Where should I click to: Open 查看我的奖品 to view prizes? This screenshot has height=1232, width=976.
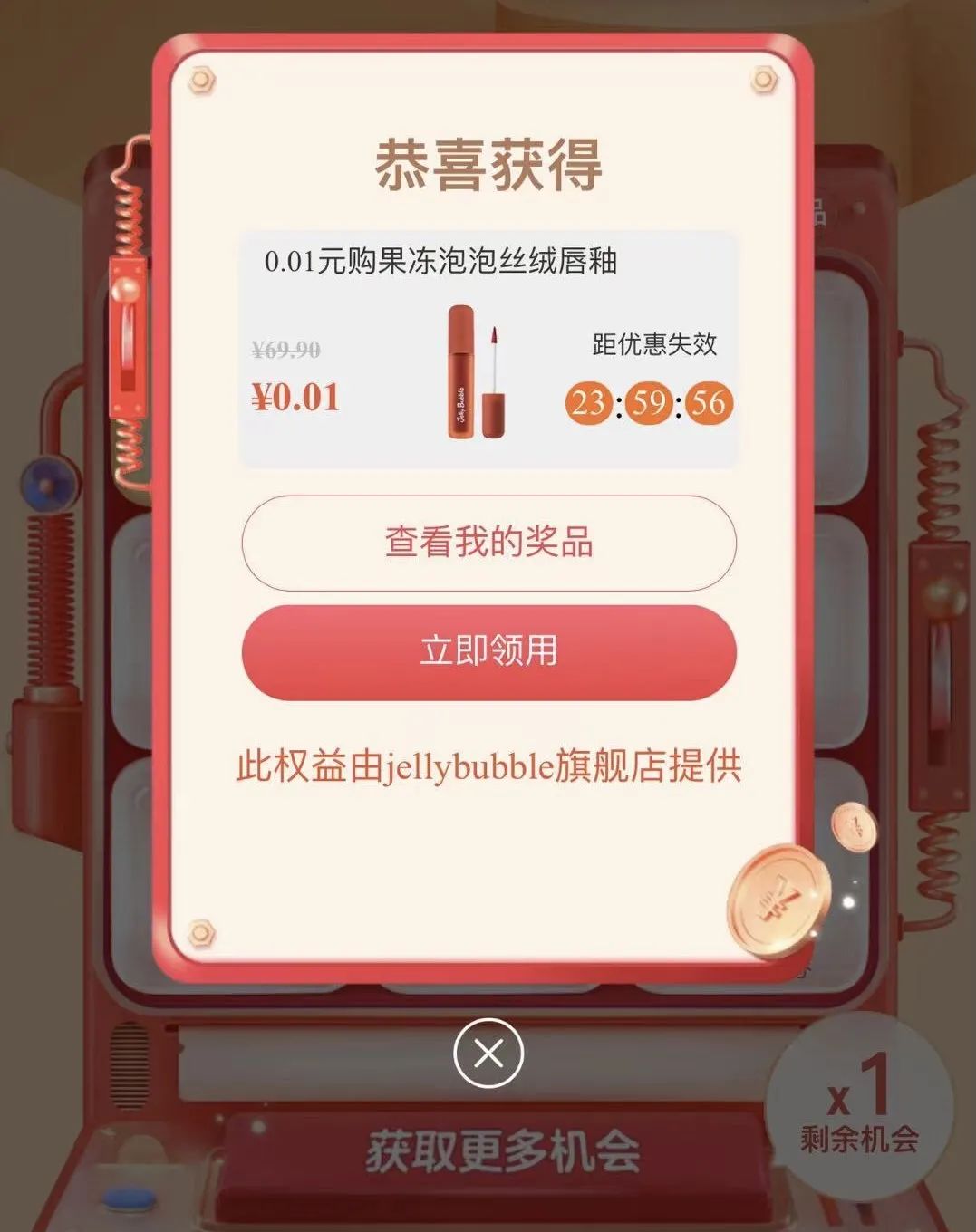click(488, 544)
